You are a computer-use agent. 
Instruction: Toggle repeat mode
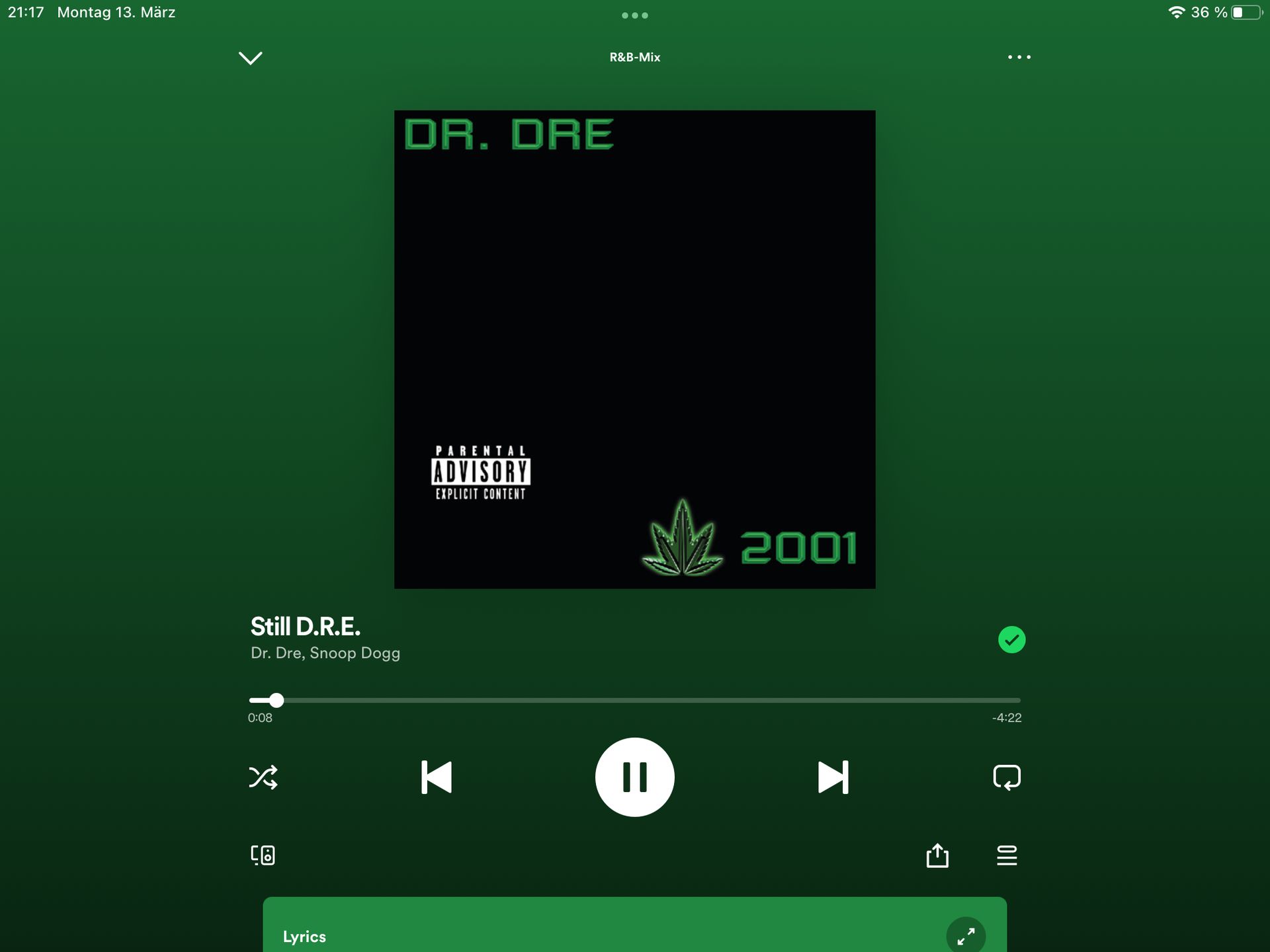[x=1006, y=777]
